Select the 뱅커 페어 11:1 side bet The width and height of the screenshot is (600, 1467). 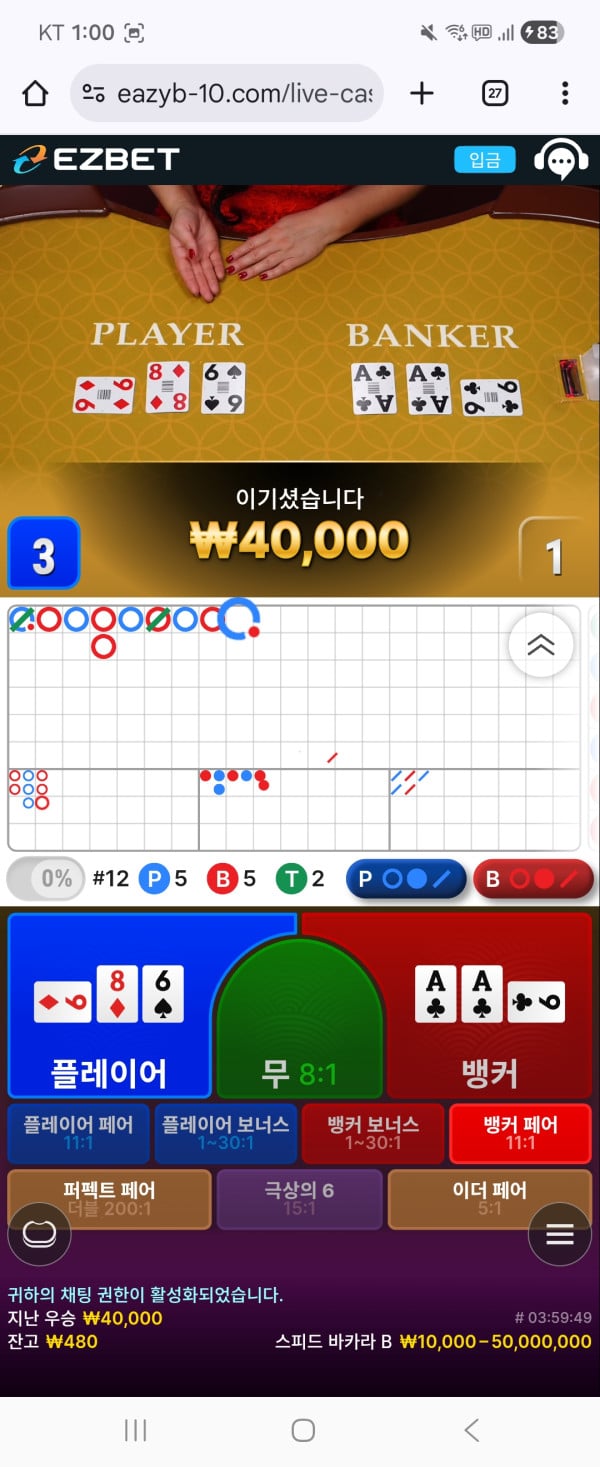click(520, 1133)
